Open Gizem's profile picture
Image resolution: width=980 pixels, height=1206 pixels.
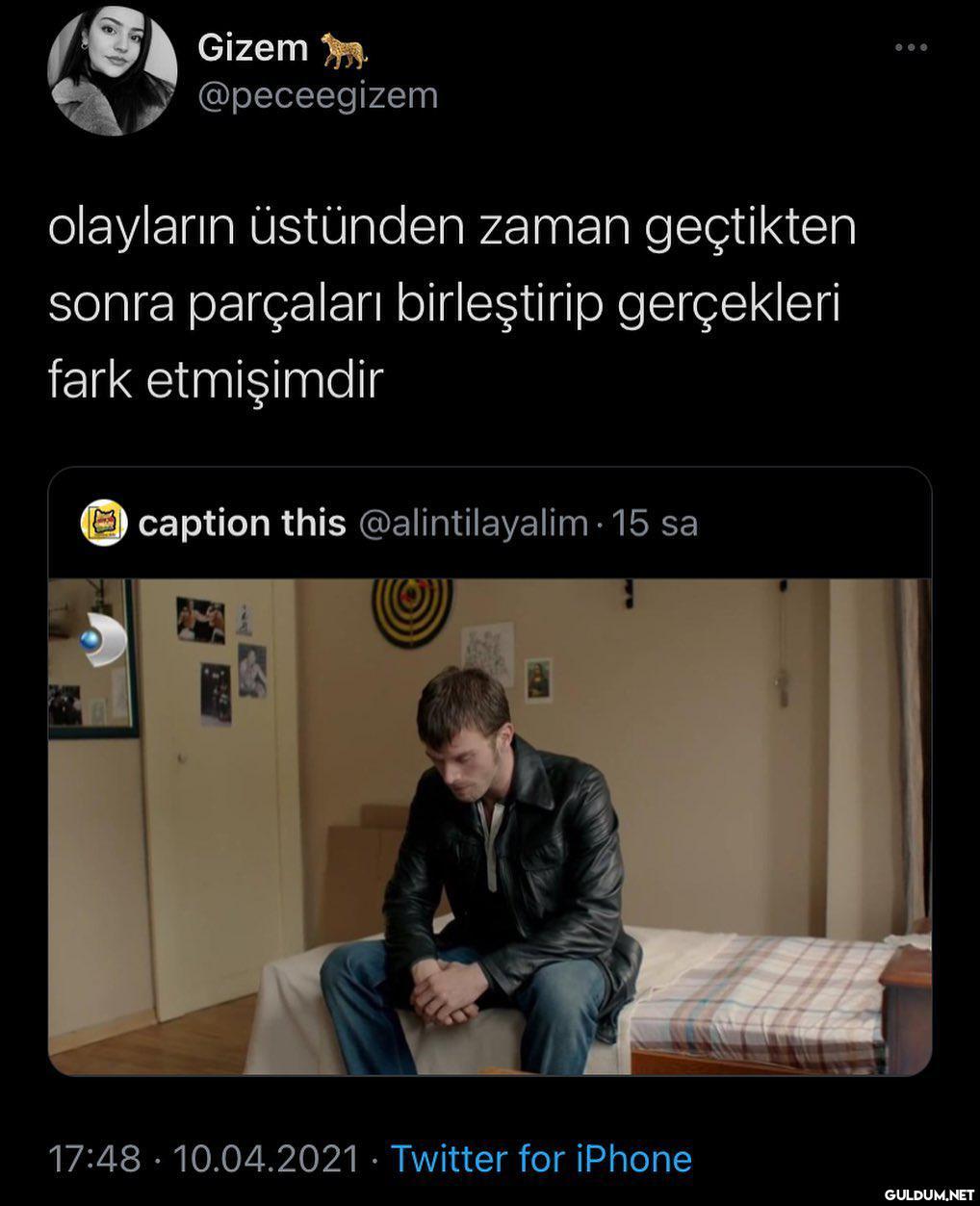click(x=113, y=71)
